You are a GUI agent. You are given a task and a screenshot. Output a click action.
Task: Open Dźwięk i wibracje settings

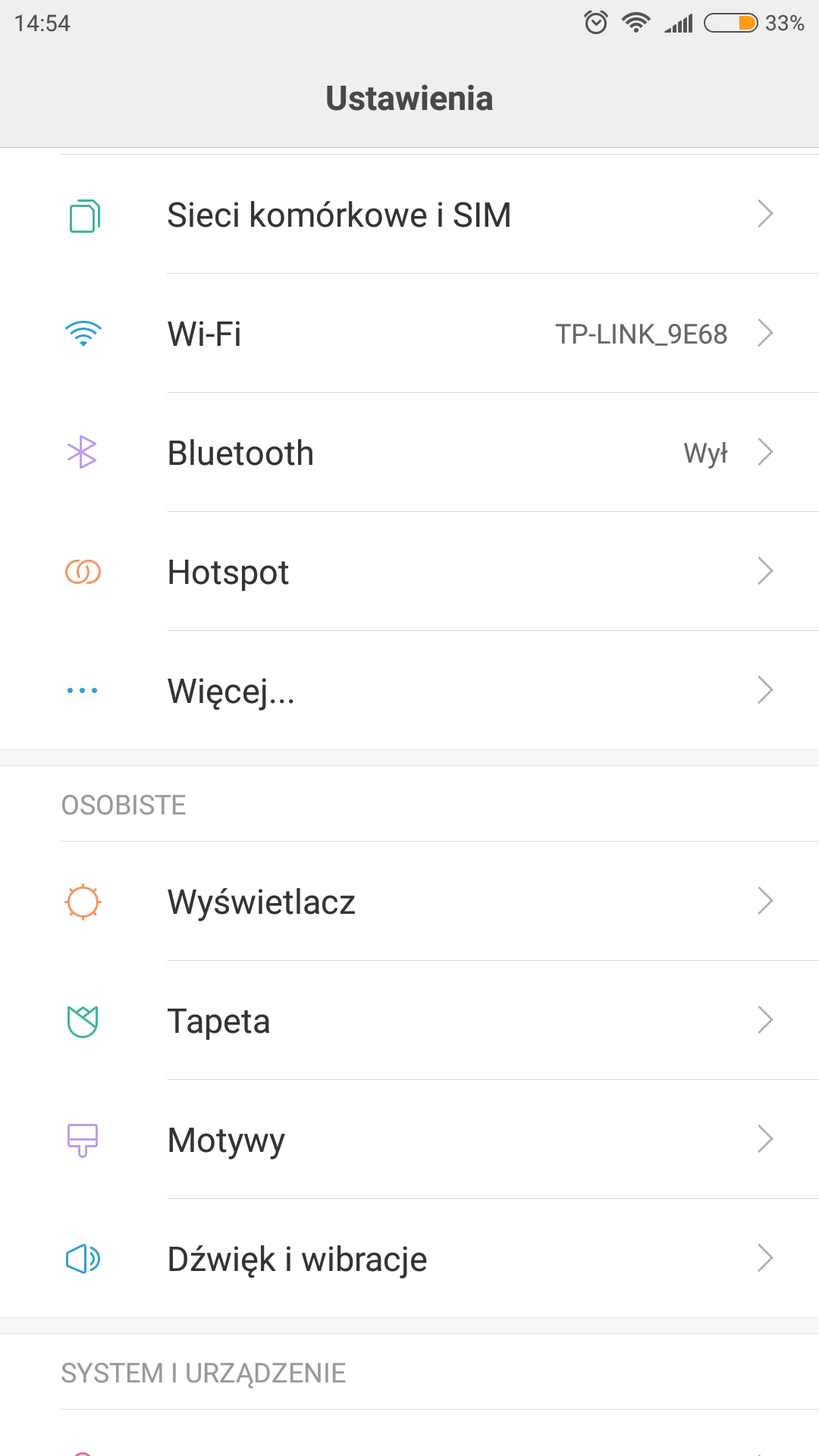point(409,1259)
